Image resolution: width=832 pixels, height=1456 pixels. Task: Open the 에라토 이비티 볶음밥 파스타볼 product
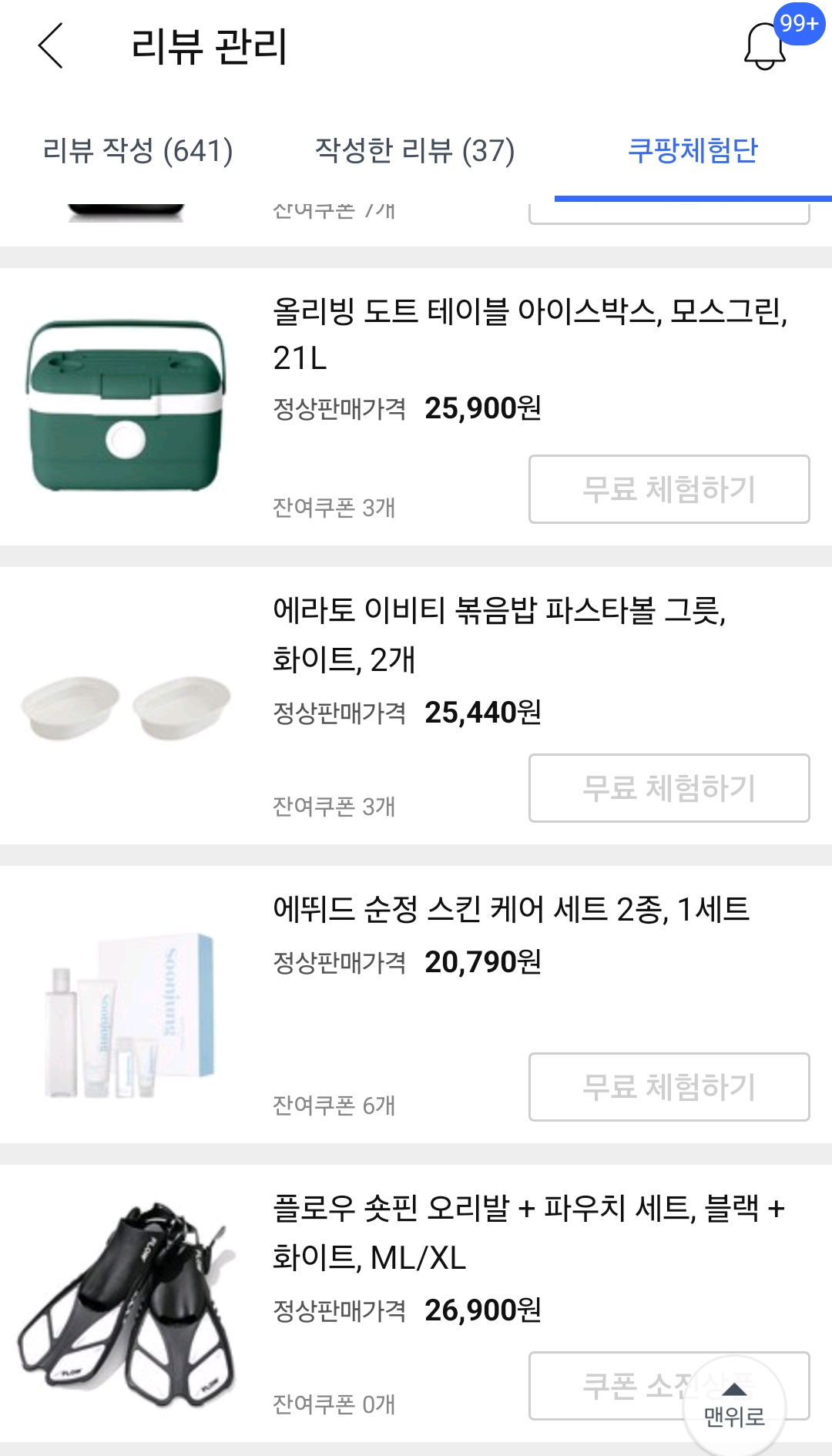[499, 635]
